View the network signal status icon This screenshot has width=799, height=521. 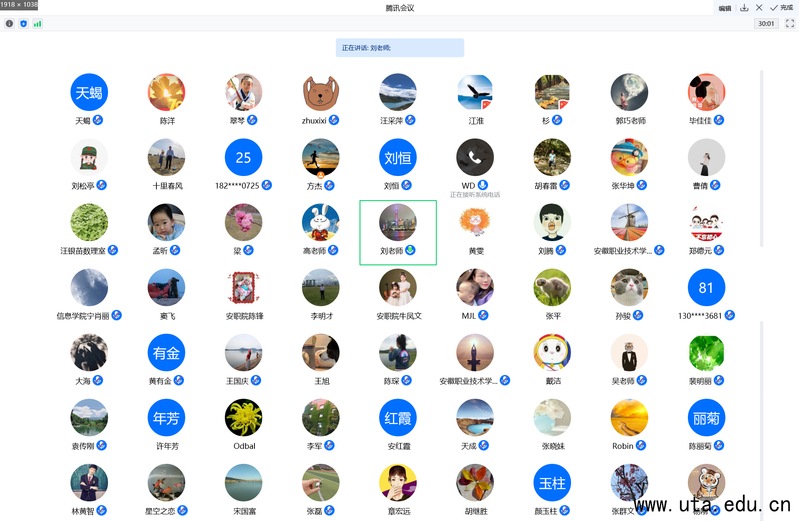tap(37, 23)
